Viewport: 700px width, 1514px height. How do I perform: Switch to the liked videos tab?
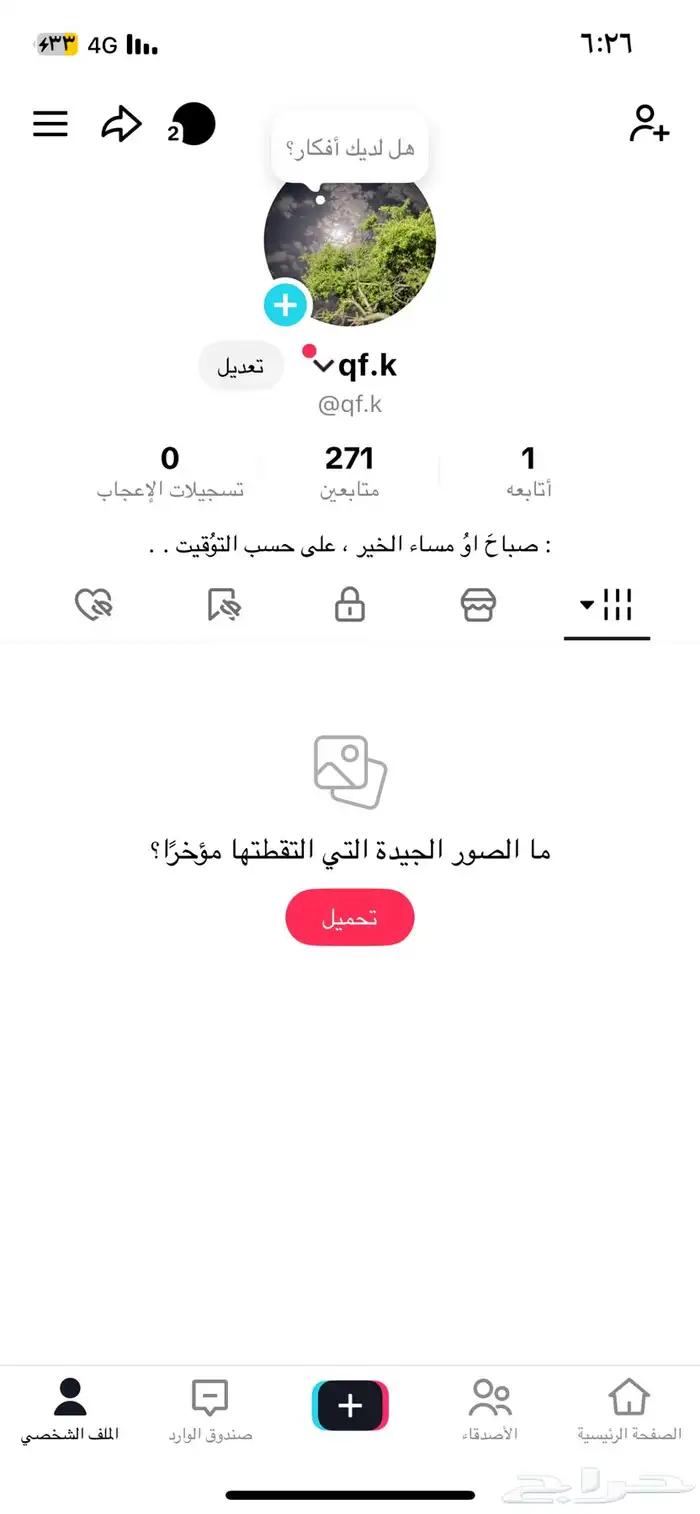point(93,605)
